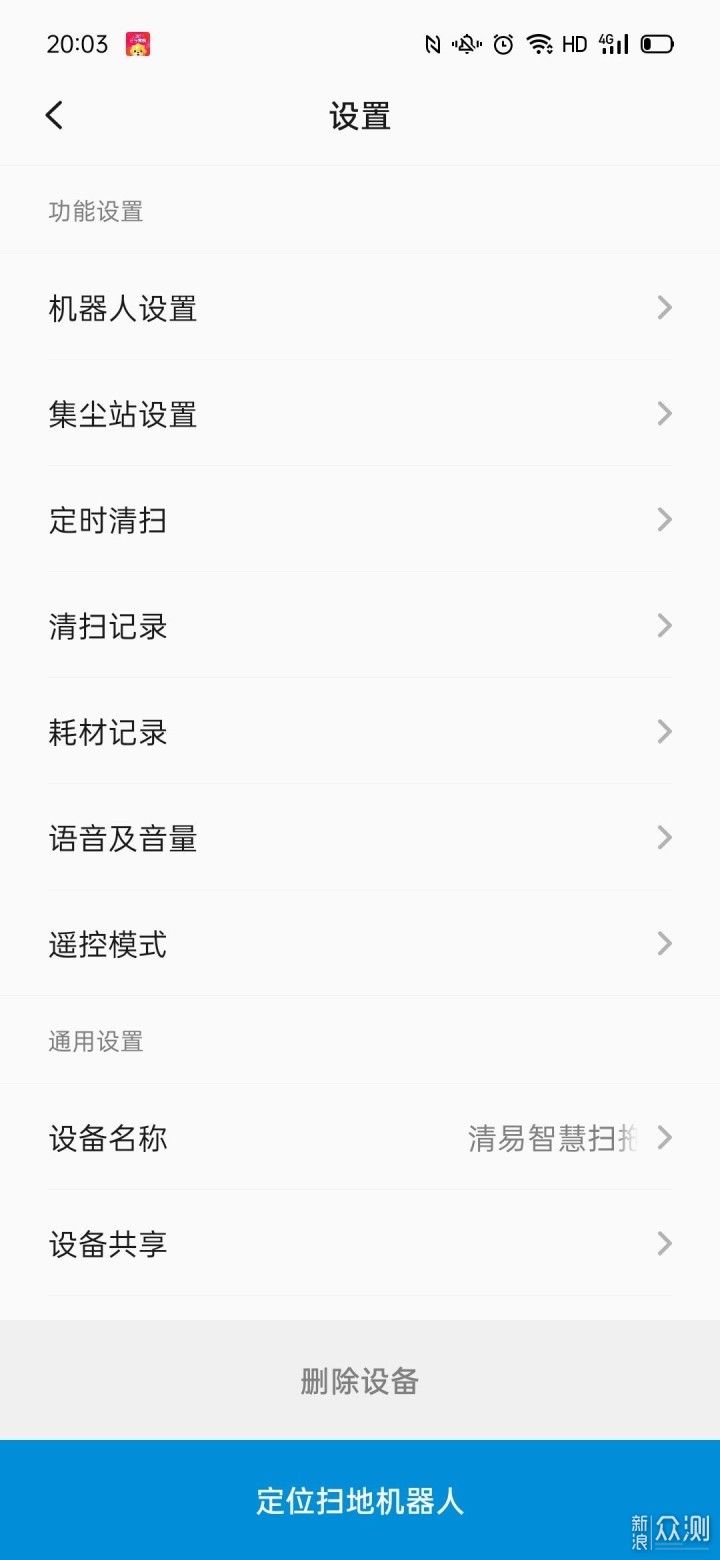Open 语音及音量 settings
The width and height of the screenshot is (720, 1560).
pyautogui.click(x=360, y=838)
